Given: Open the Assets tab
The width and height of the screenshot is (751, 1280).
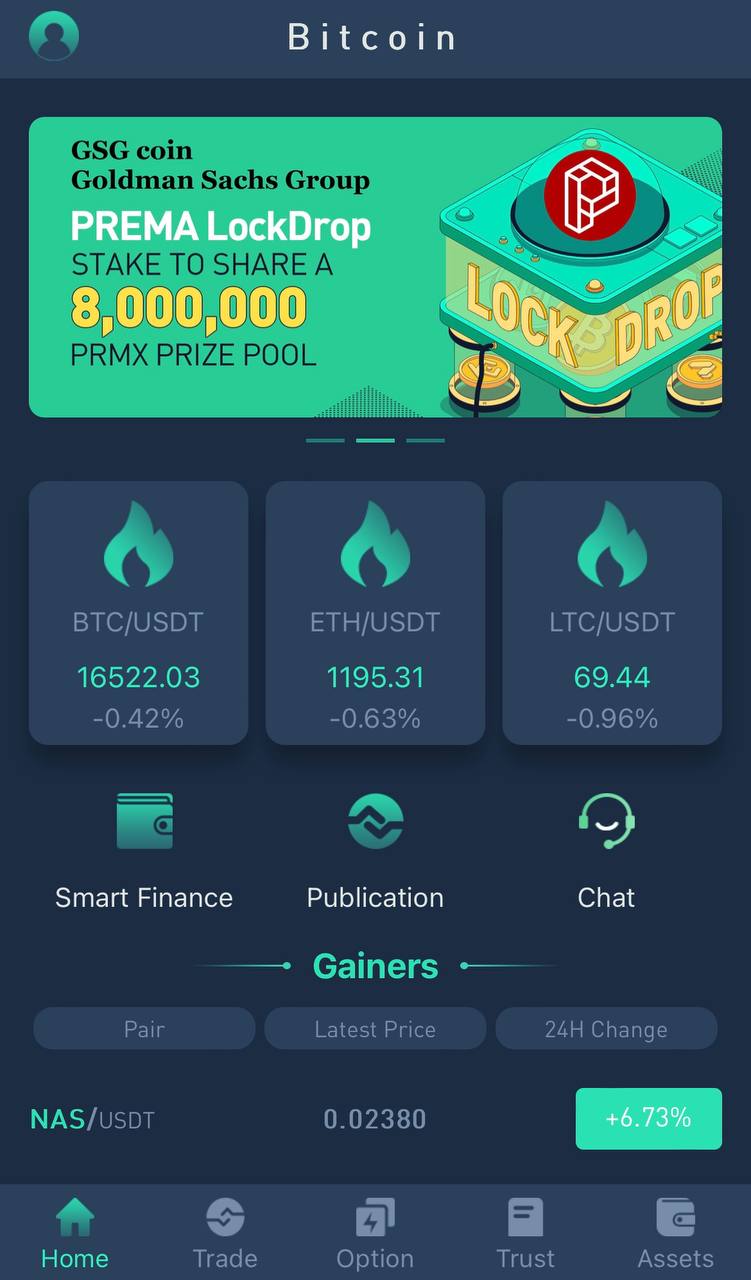Looking at the screenshot, I should (x=676, y=1234).
